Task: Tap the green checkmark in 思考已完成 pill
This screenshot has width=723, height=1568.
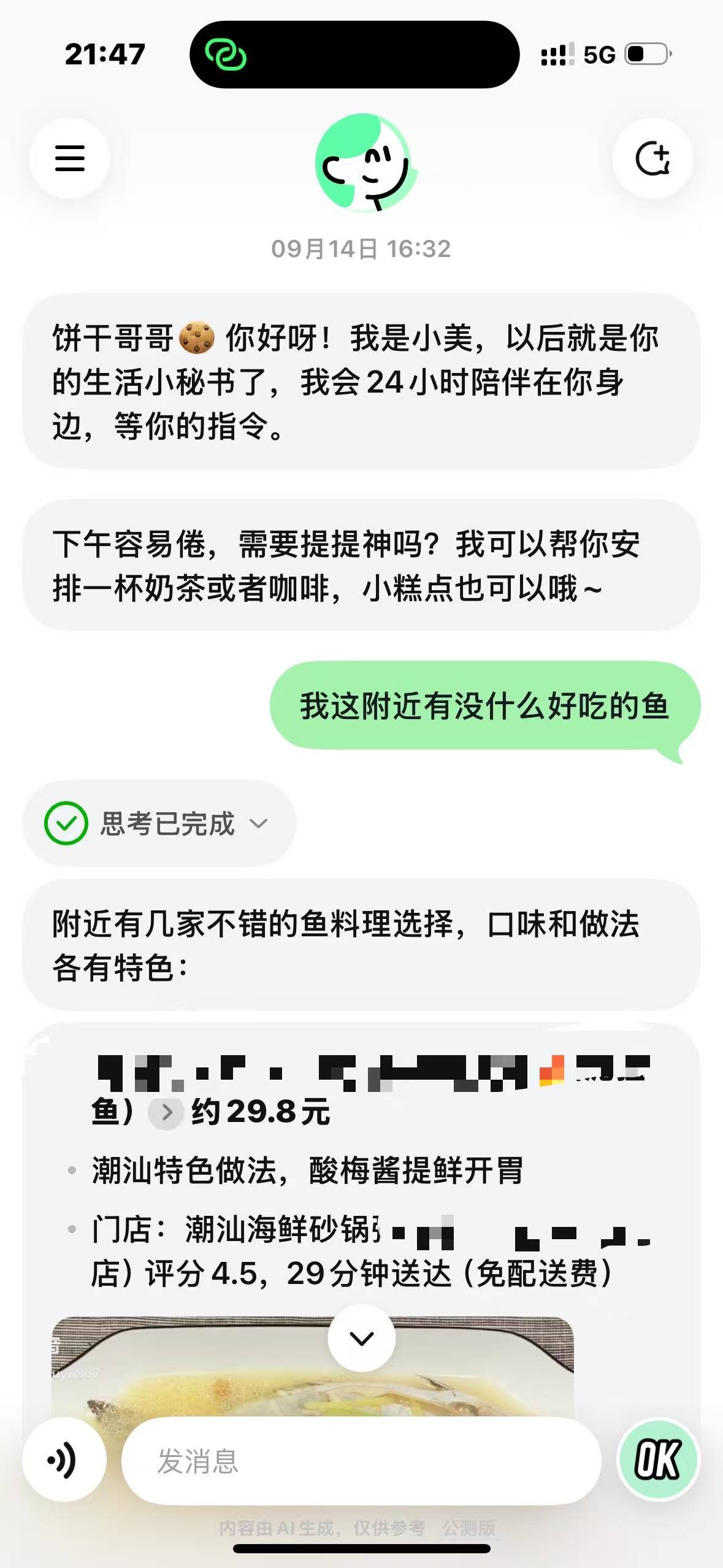Action: (67, 824)
